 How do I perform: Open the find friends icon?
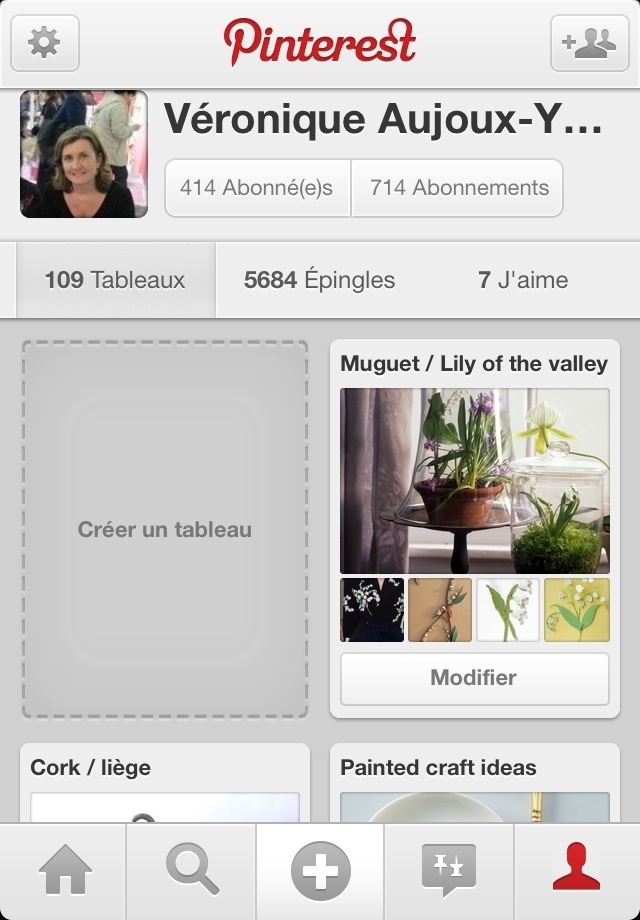(589, 43)
